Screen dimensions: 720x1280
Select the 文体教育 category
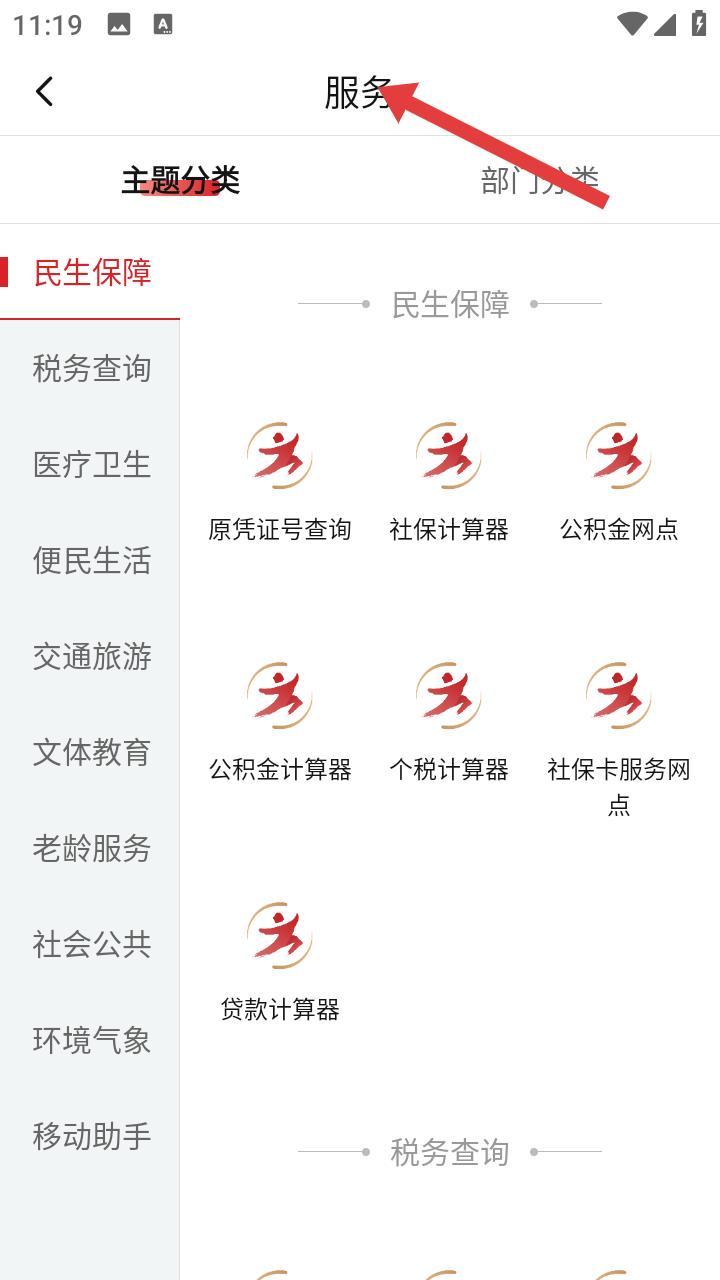click(x=91, y=753)
